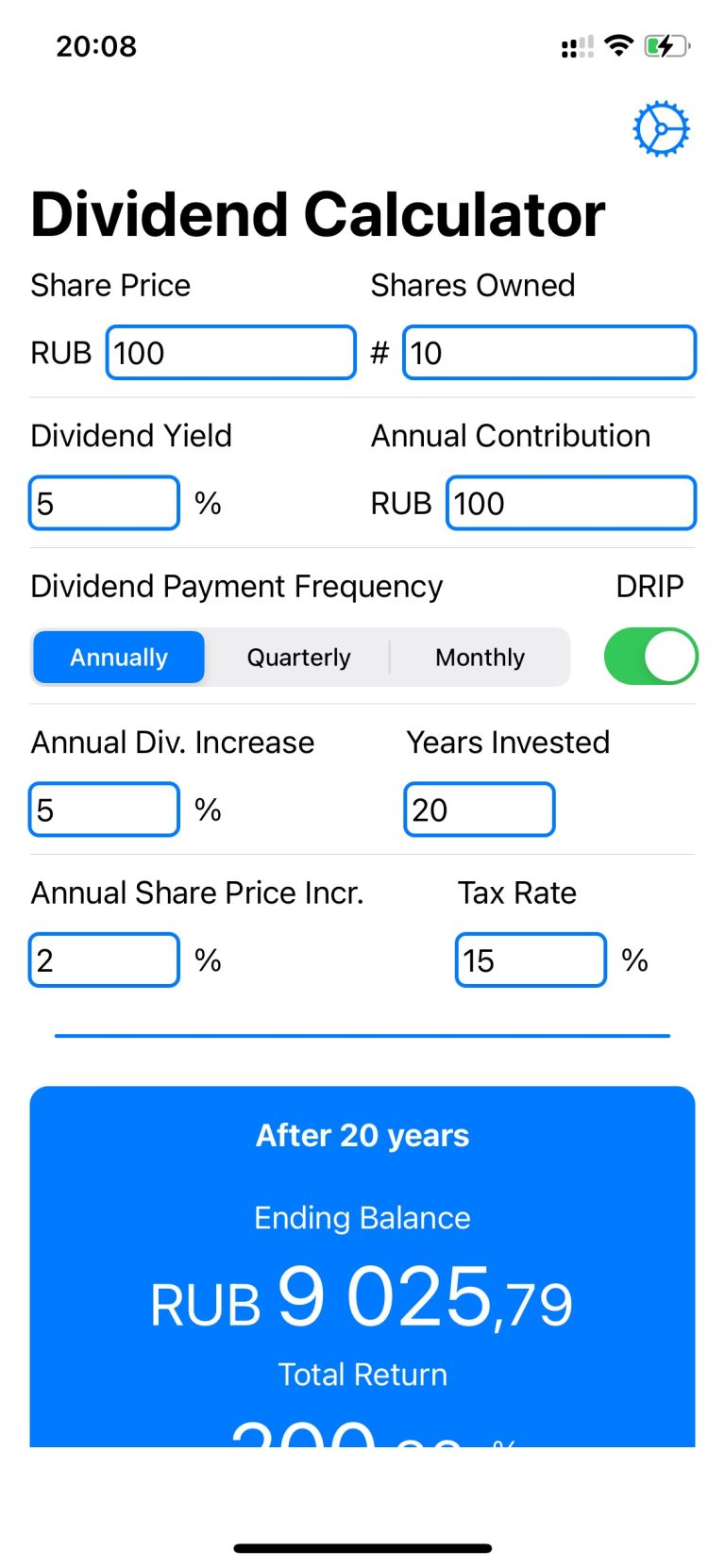725x1568 pixels.
Task: Edit the Shares Owned value
Action: (548, 352)
